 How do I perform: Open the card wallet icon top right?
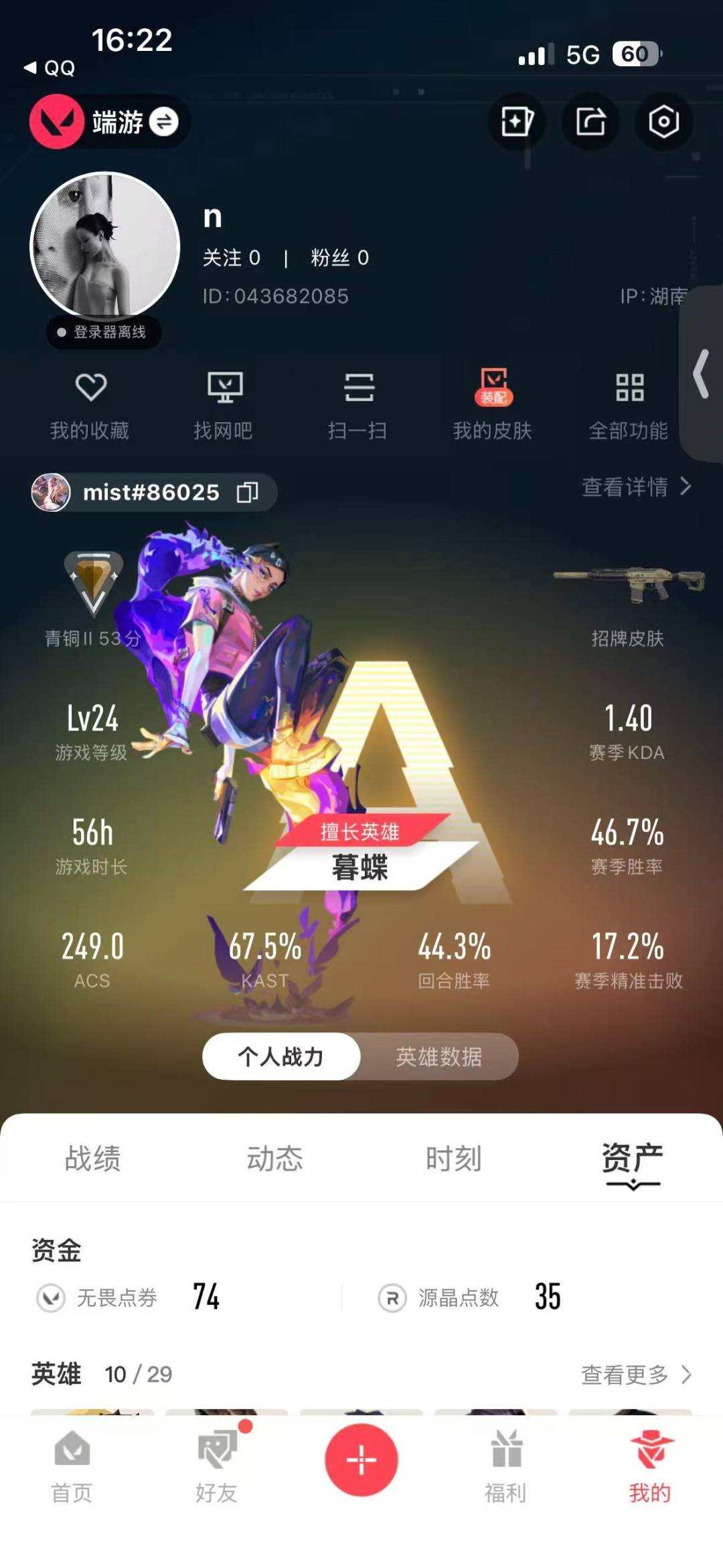click(x=515, y=122)
